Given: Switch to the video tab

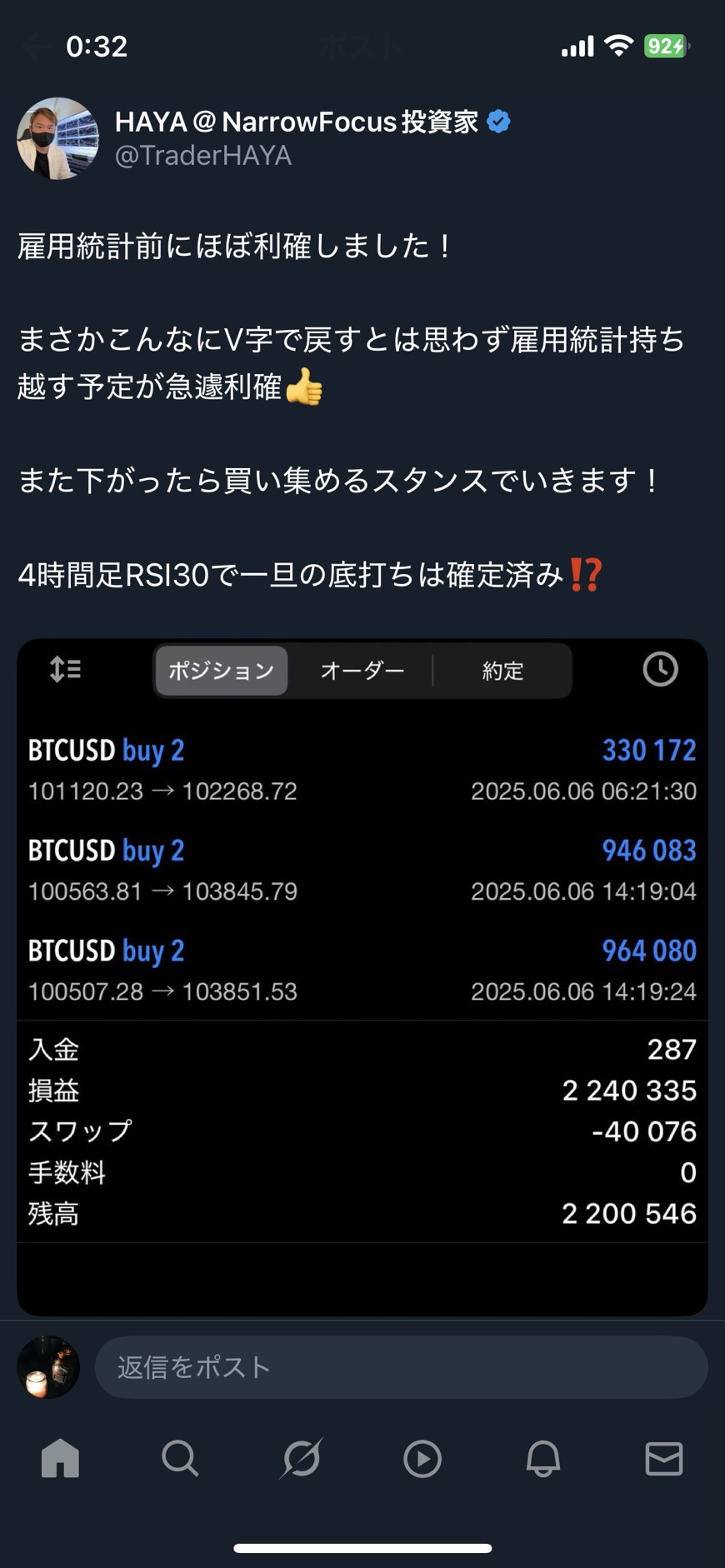Looking at the screenshot, I should click(422, 1459).
